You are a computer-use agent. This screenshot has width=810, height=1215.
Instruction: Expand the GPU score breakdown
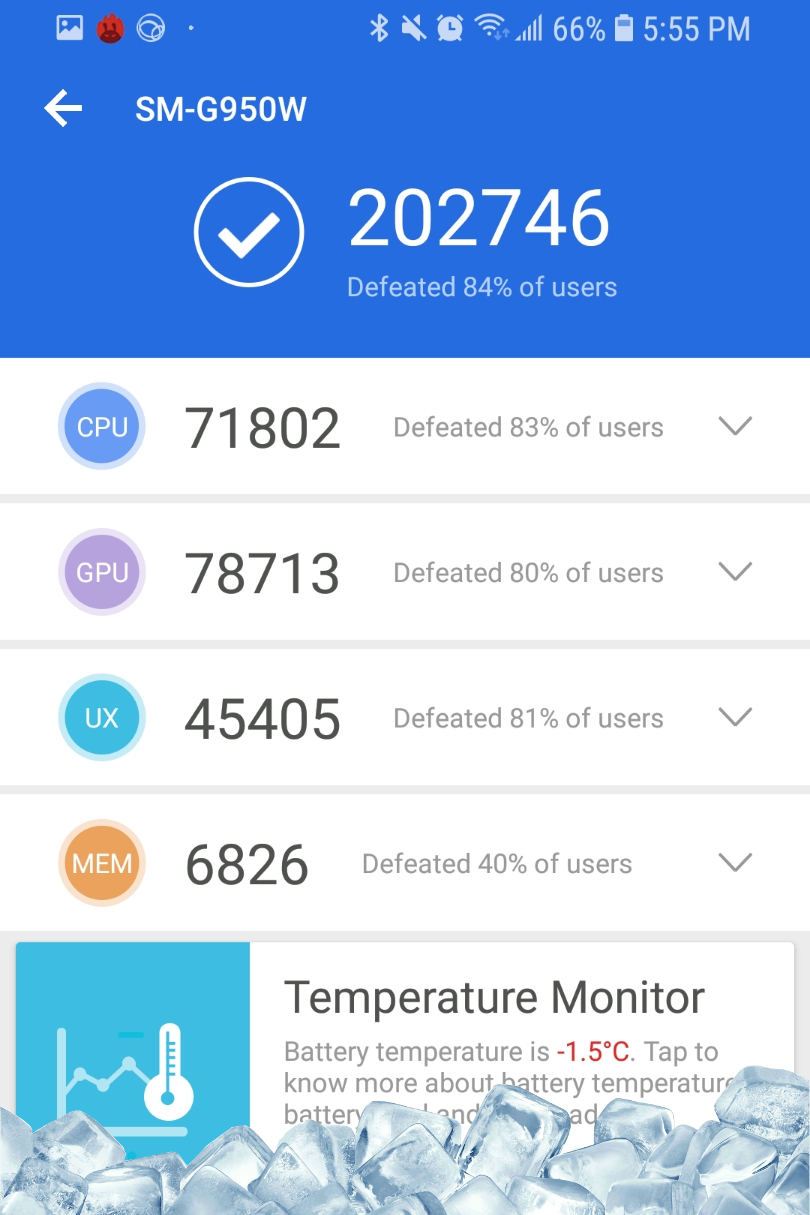tap(735, 572)
